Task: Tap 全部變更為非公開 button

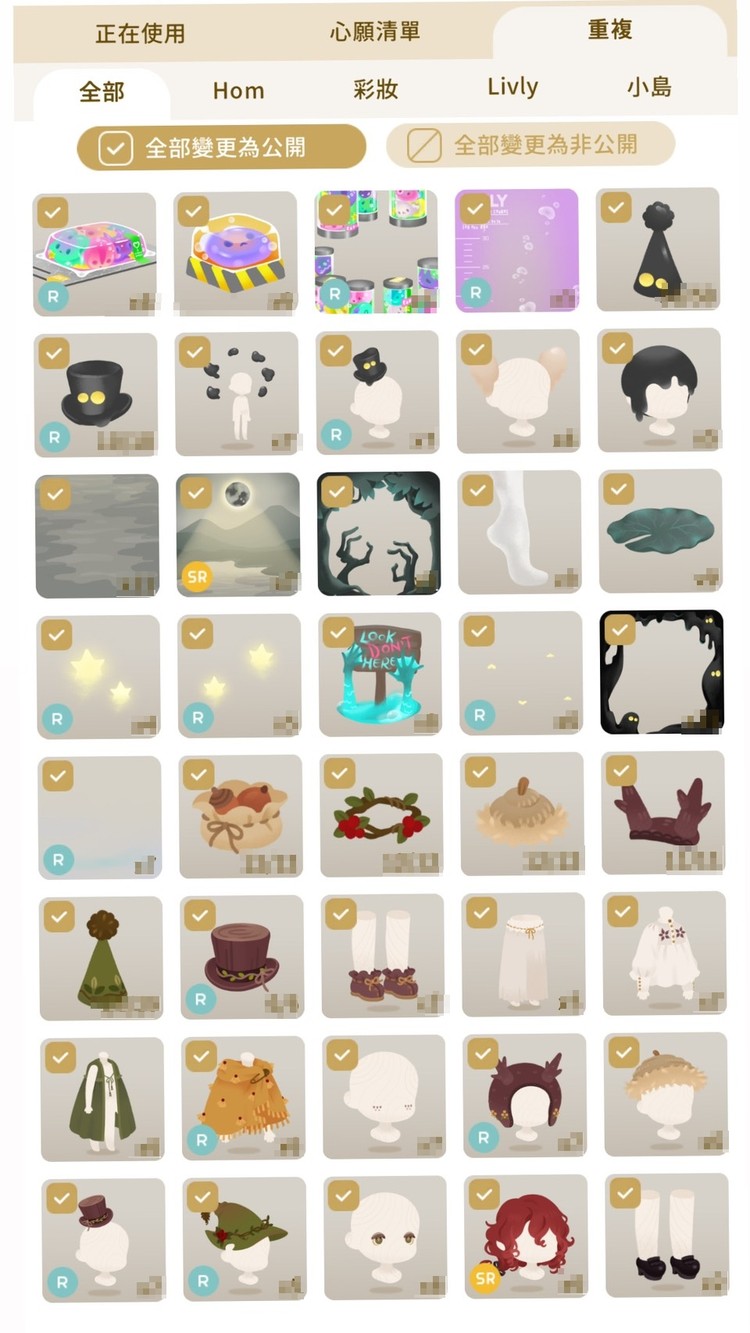Action: pos(530,145)
